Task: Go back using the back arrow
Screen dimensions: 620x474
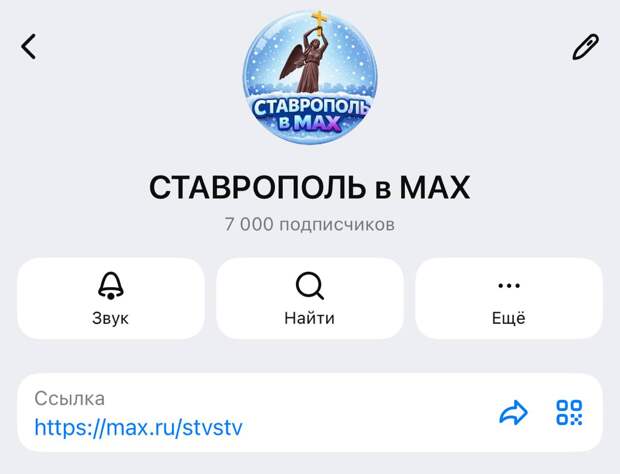Action: point(29,46)
